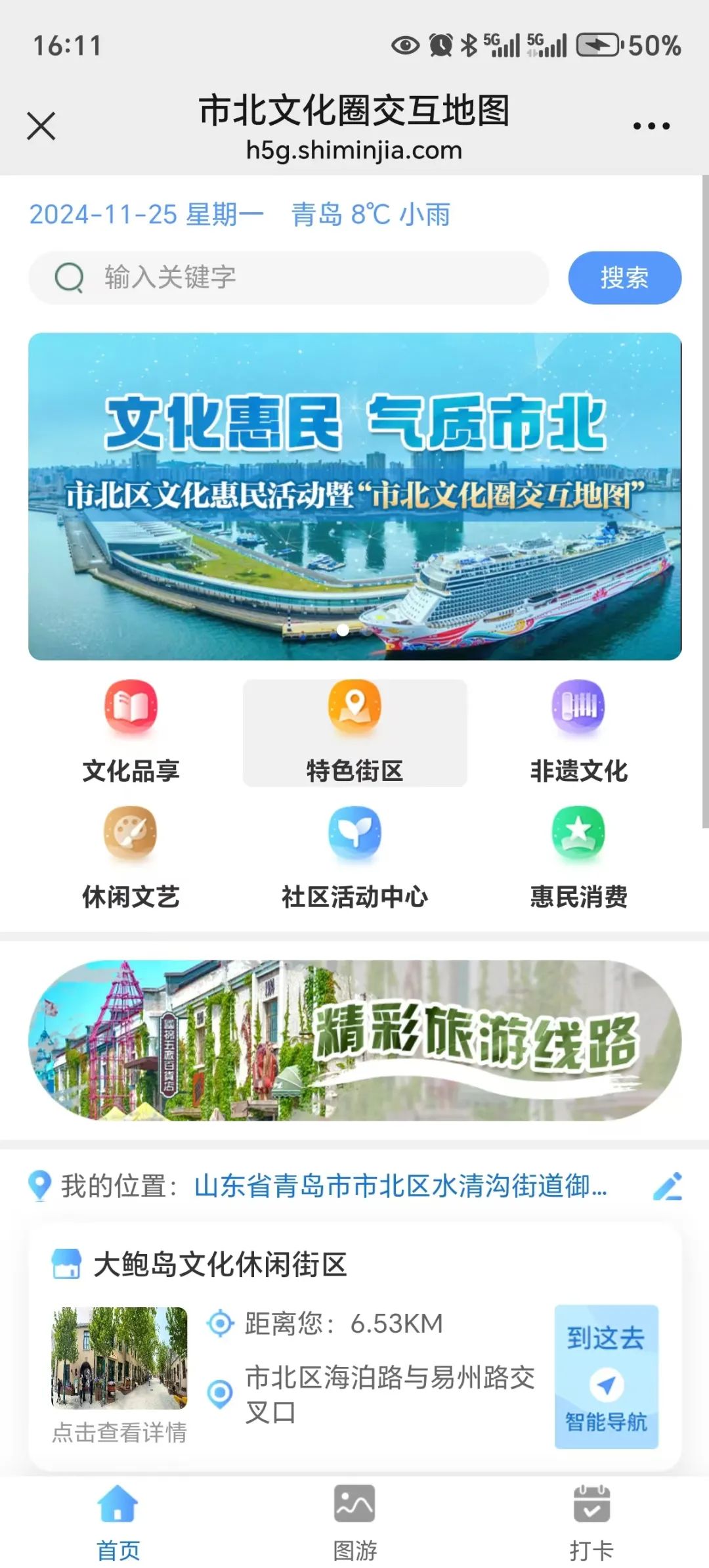Open the 文化惠民 气质市北 banner

(x=354, y=496)
